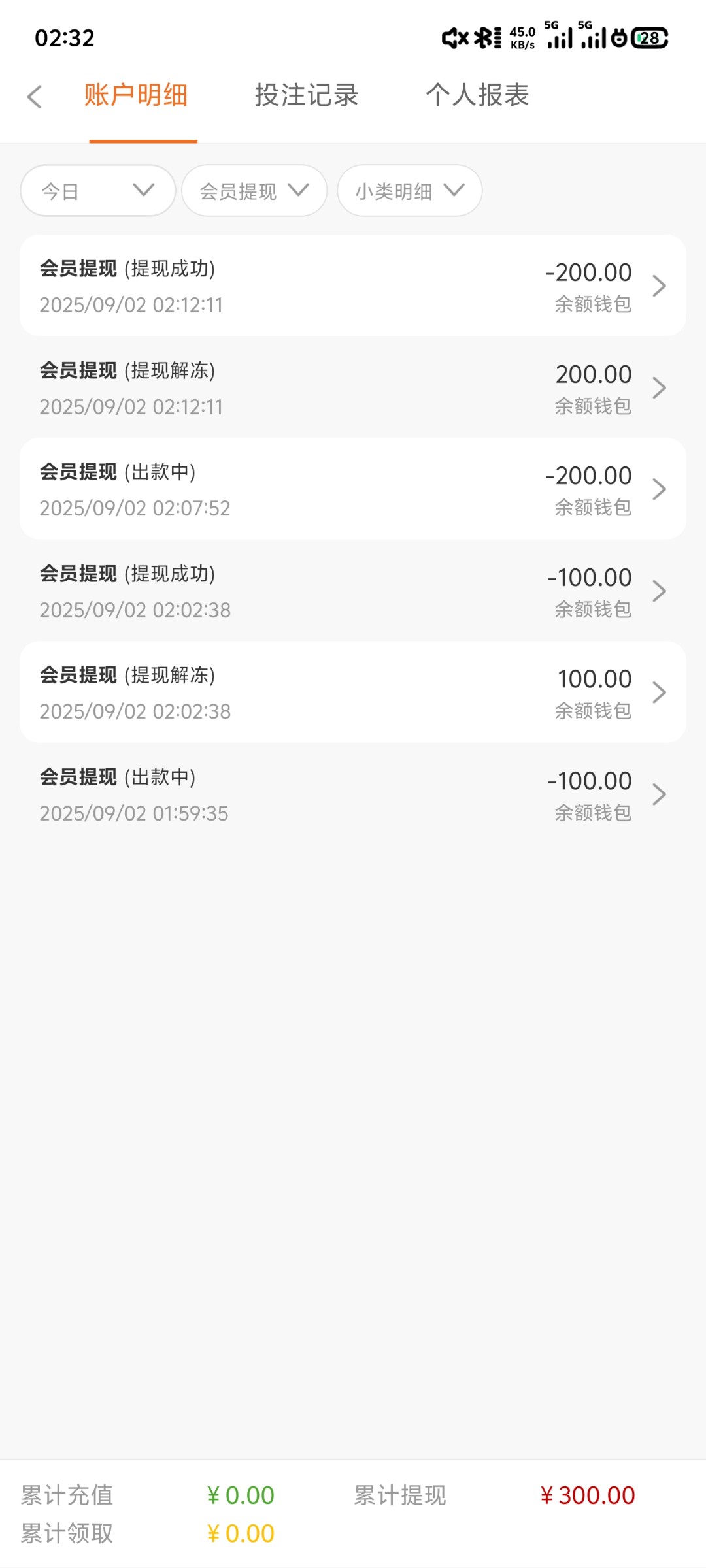Select the 账户明细 tab

[x=136, y=95]
